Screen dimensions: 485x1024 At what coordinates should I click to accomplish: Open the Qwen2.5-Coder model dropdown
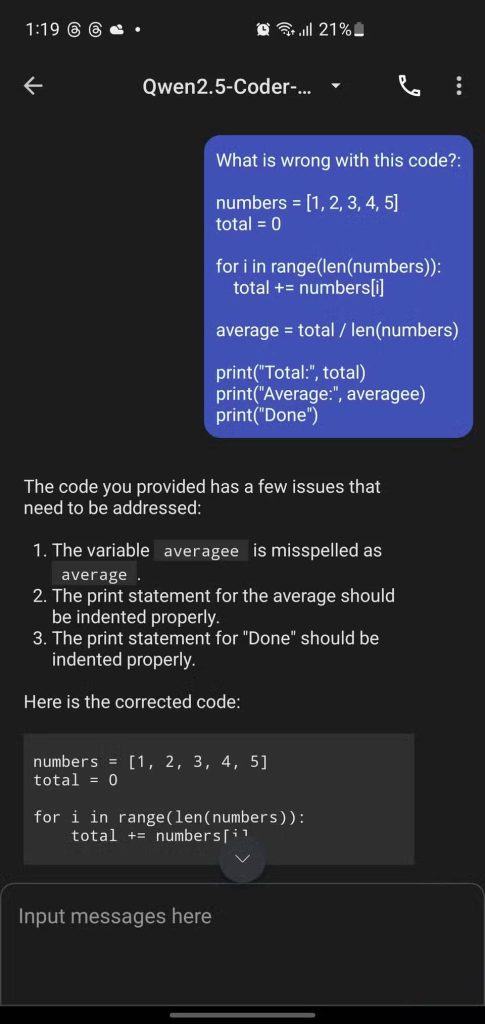(242, 86)
